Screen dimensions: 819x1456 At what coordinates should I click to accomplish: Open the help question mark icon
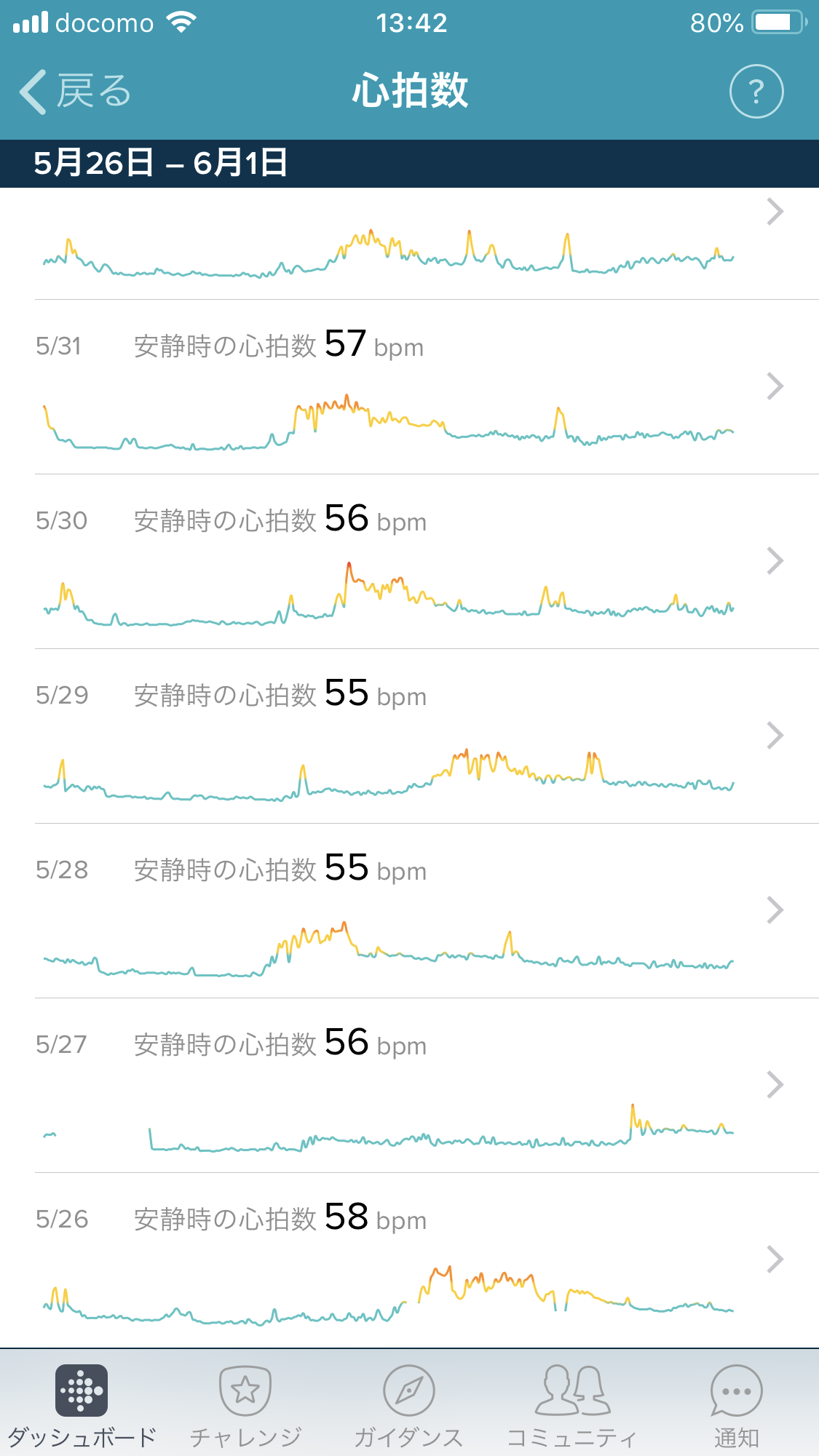[756, 92]
